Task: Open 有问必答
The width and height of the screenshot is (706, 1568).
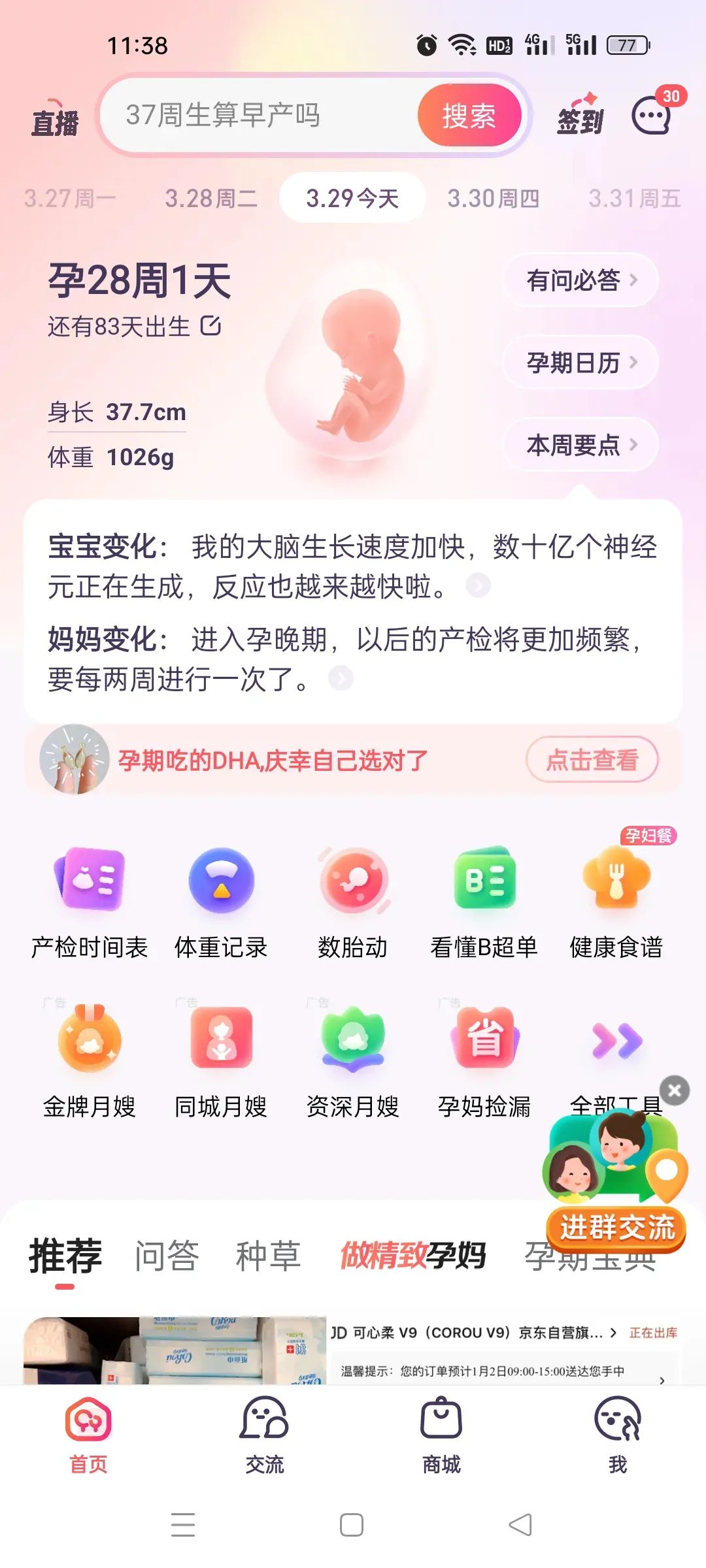Action: (580, 280)
